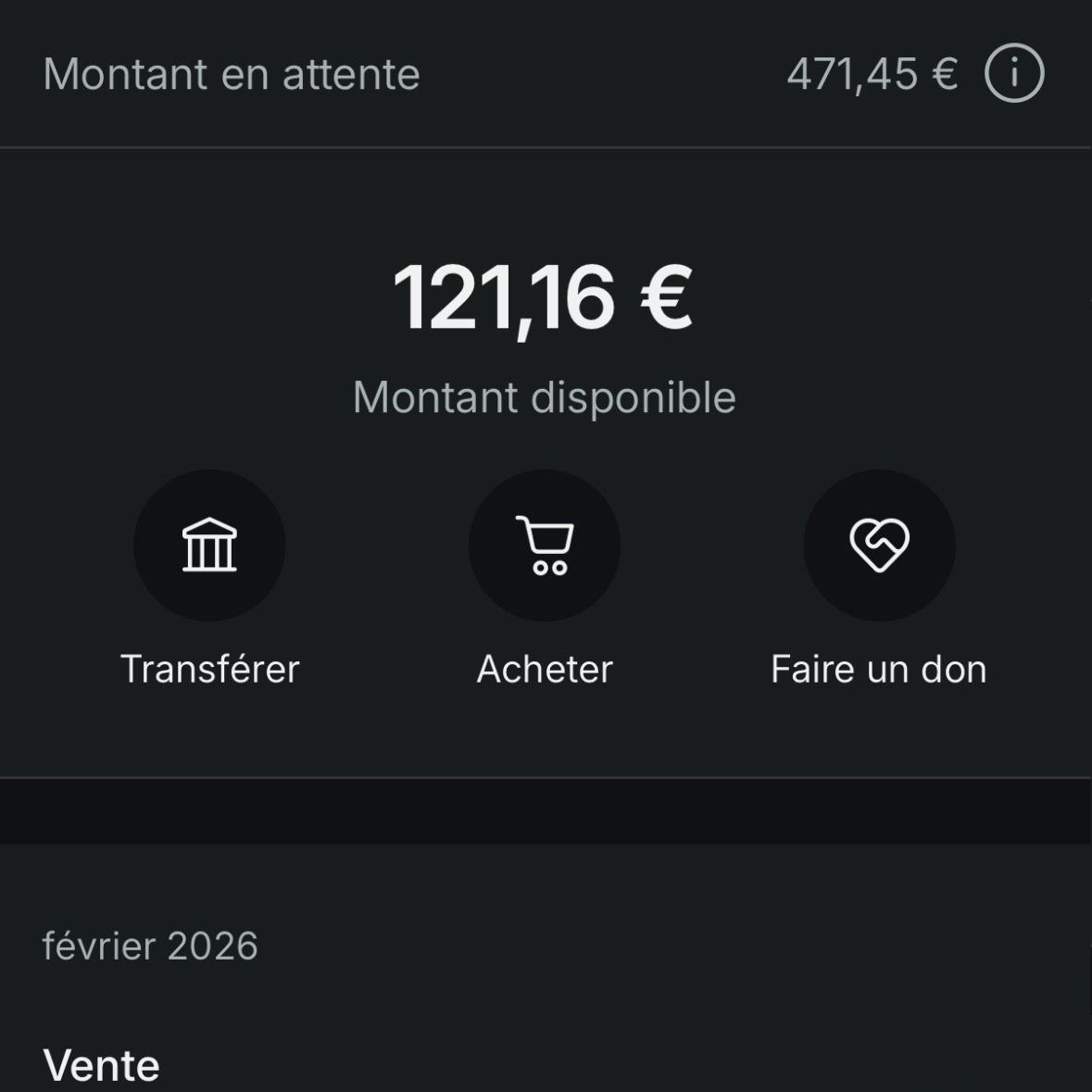Image resolution: width=1092 pixels, height=1092 pixels.
Task: Select the Acheter shopping cart button
Action: click(545, 546)
